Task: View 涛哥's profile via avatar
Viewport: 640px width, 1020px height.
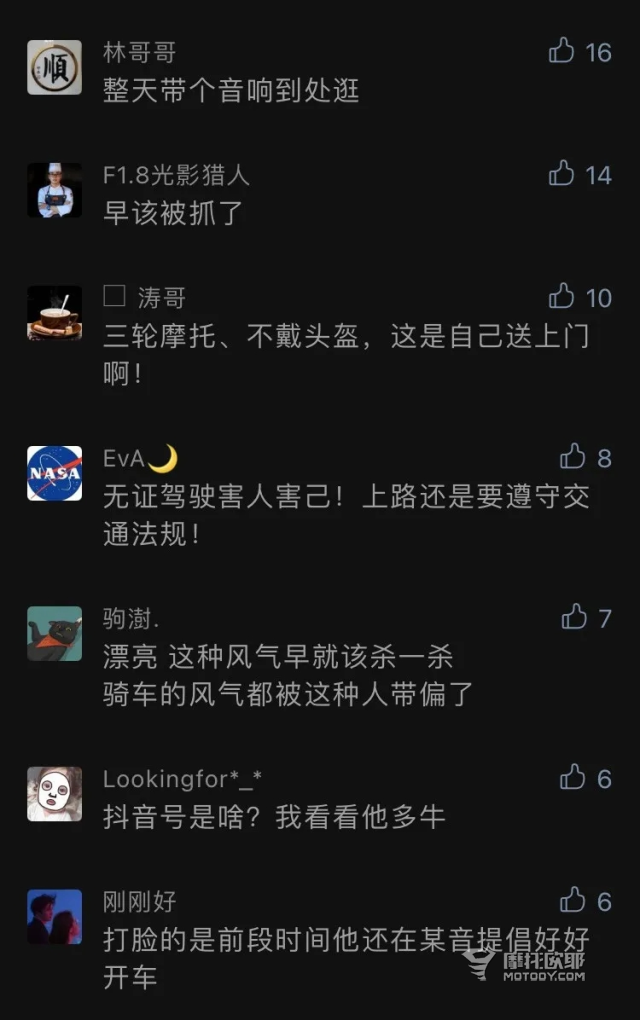Action: point(54,313)
